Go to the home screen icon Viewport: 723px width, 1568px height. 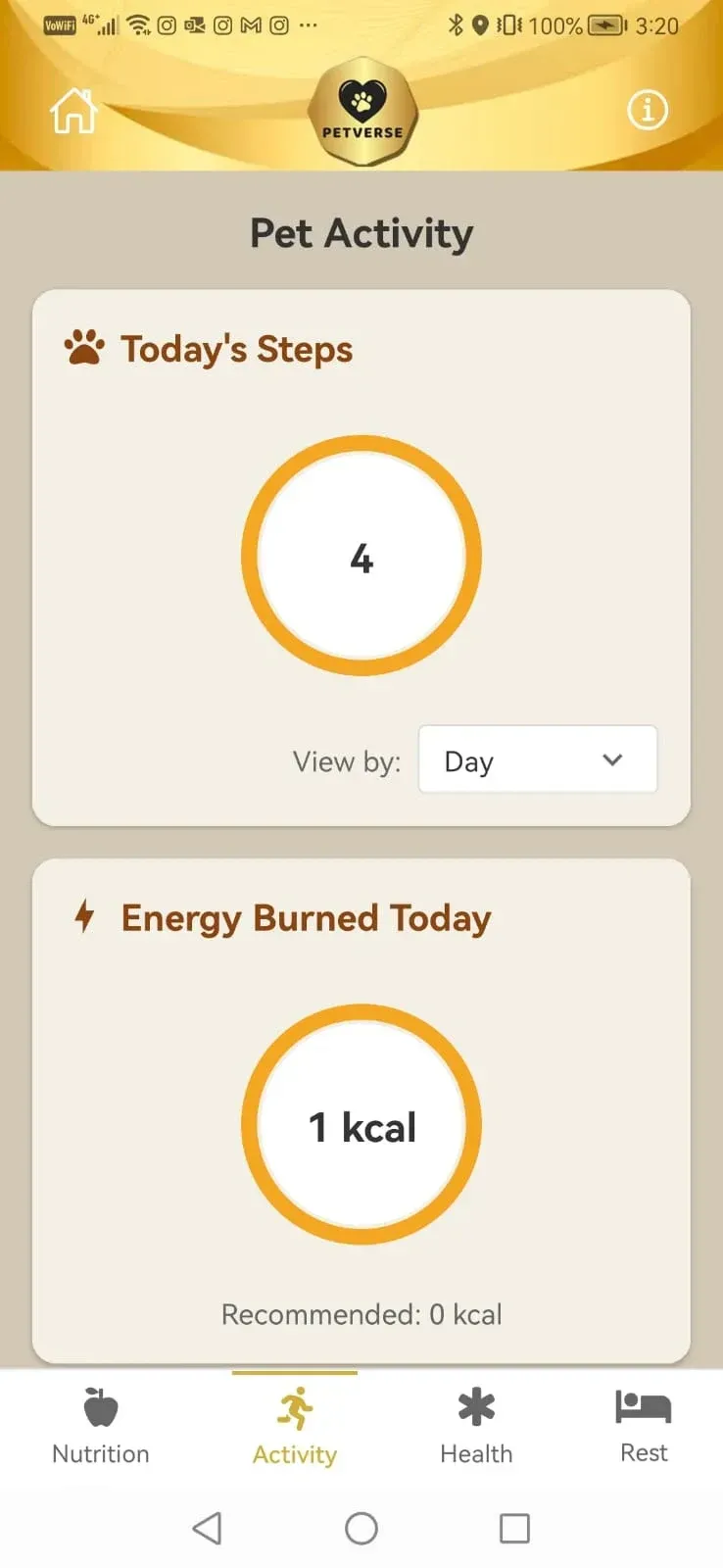(x=73, y=111)
